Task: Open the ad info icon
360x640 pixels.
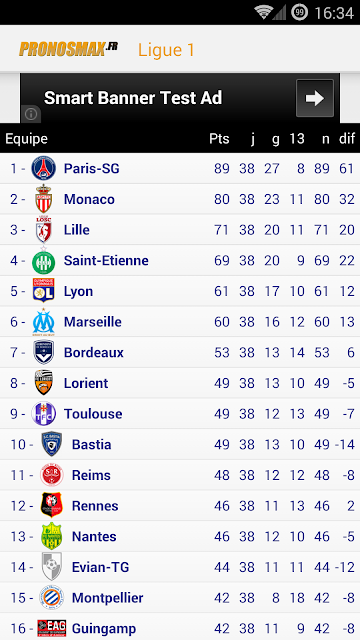Action: click(31, 114)
